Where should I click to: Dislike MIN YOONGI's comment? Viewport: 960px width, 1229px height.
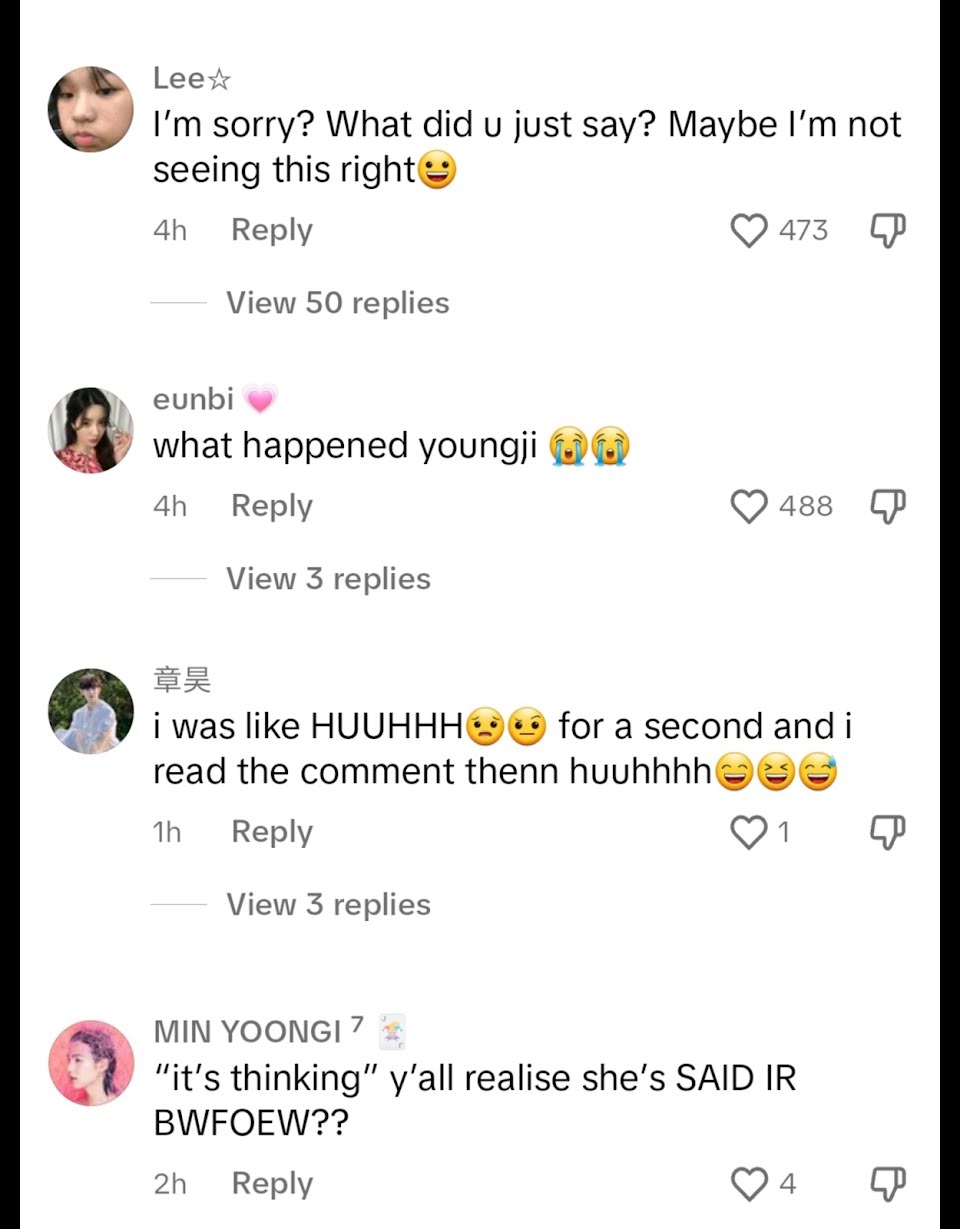pos(887,1184)
